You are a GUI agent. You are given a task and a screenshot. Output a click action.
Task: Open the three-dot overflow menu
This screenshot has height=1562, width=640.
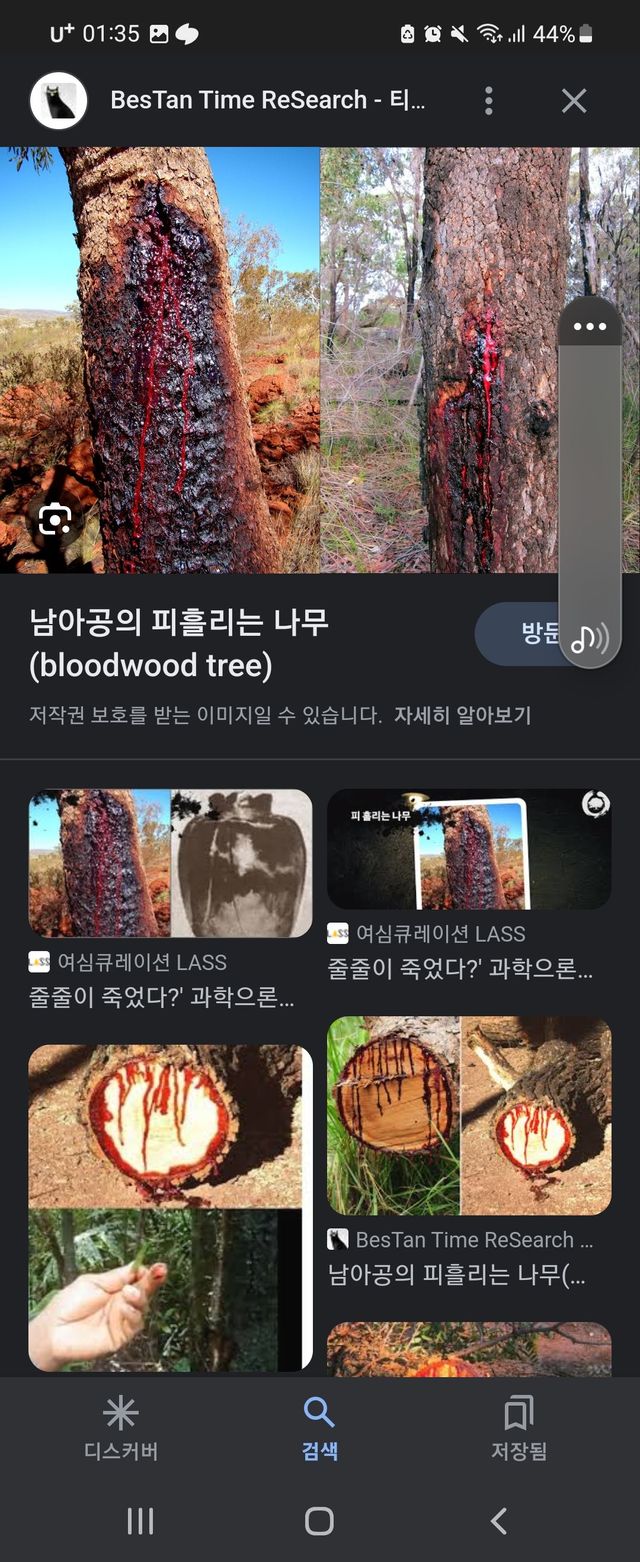[488, 101]
